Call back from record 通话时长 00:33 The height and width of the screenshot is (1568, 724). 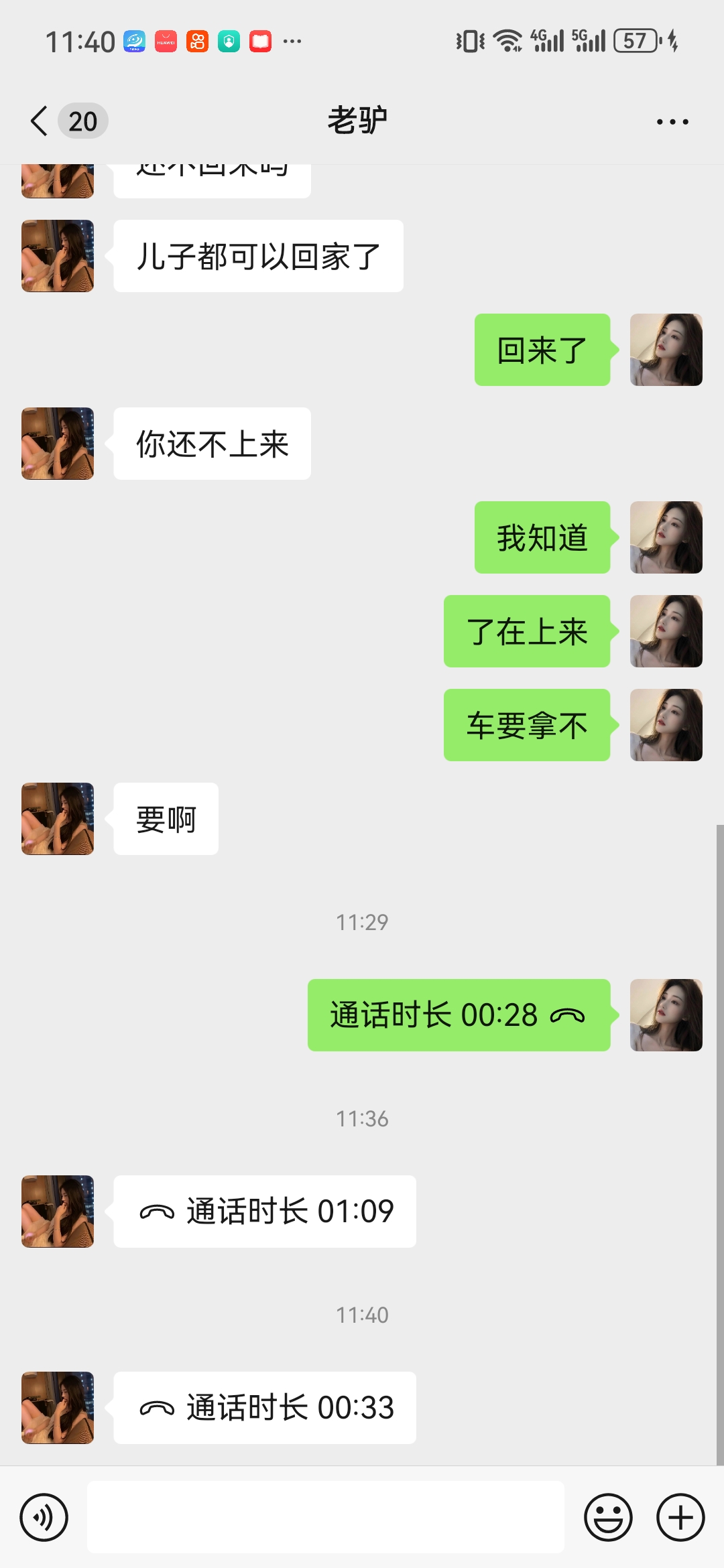(x=265, y=1408)
